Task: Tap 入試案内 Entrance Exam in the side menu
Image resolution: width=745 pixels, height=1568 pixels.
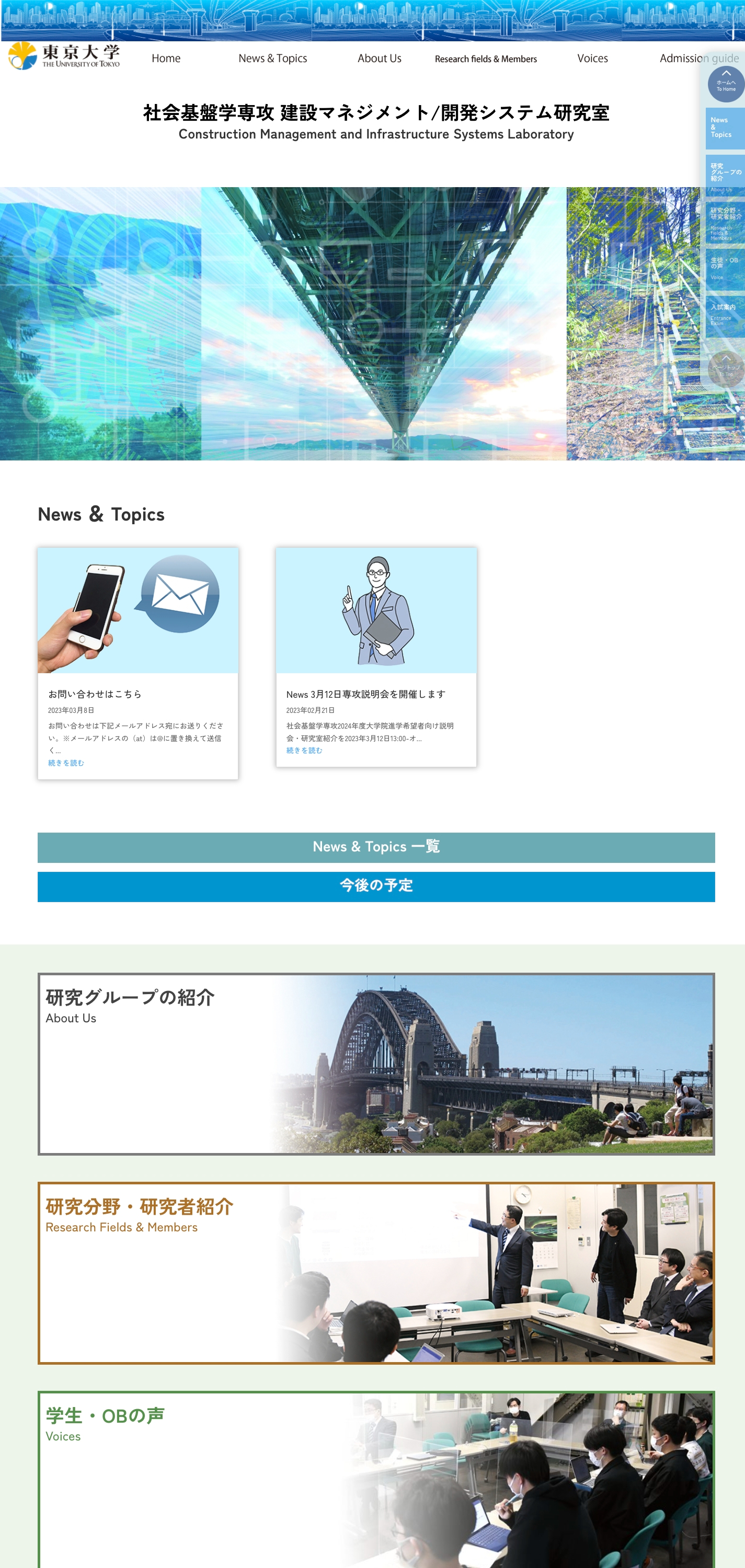Action: tap(724, 315)
